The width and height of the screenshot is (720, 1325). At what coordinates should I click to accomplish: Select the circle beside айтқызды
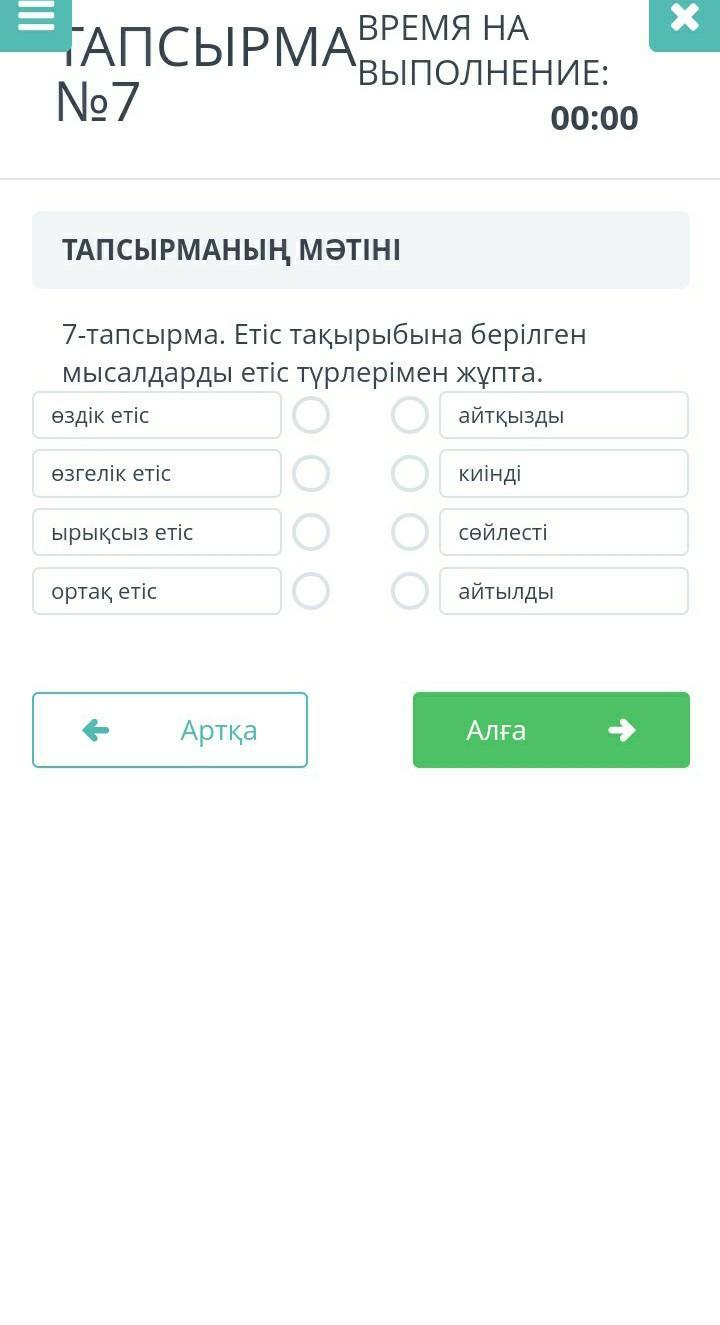point(409,415)
